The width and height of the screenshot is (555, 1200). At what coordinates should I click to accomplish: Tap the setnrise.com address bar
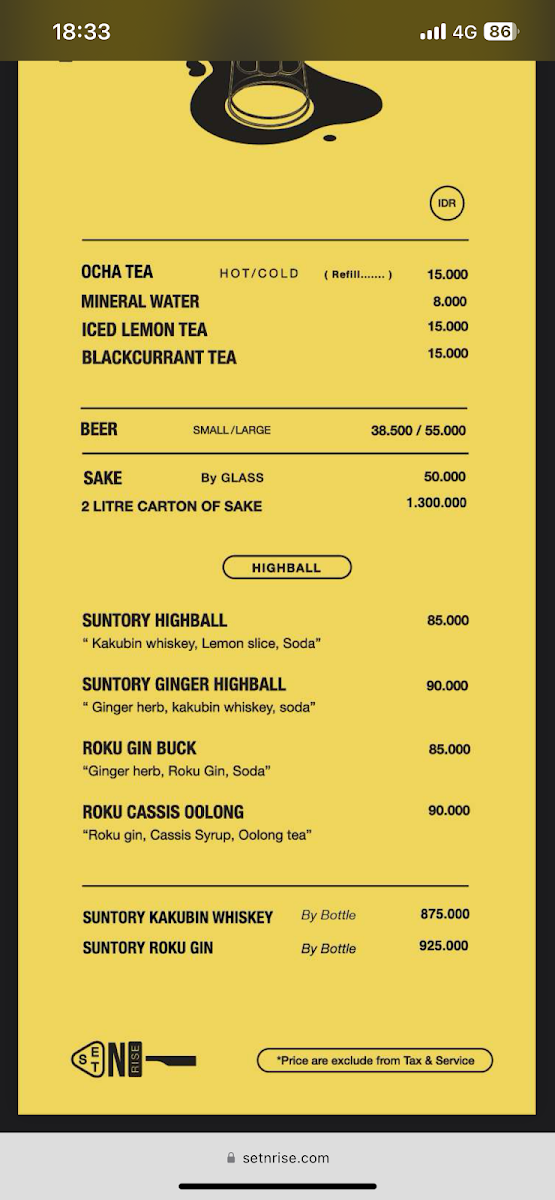coord(278,1158)
